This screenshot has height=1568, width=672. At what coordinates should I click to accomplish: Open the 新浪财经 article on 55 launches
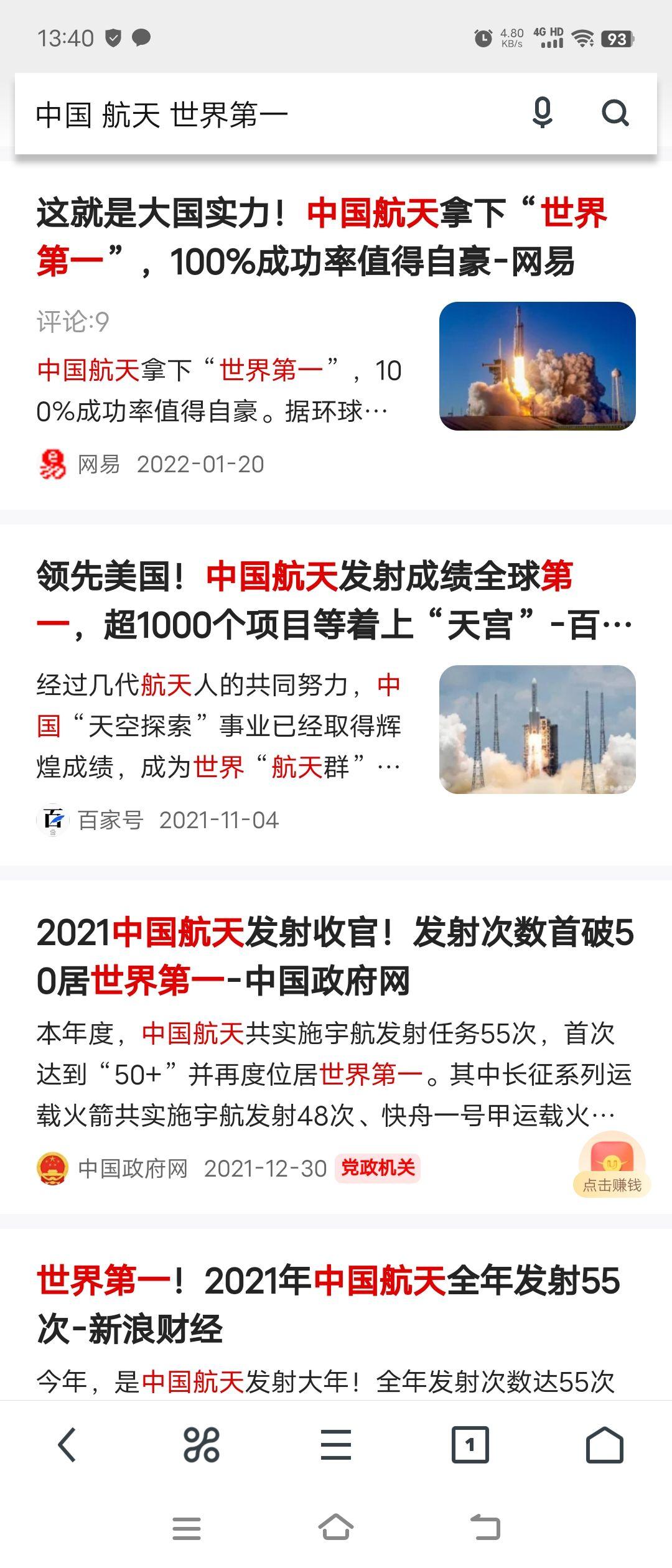pyautogui.click(x=329, y=1304)
